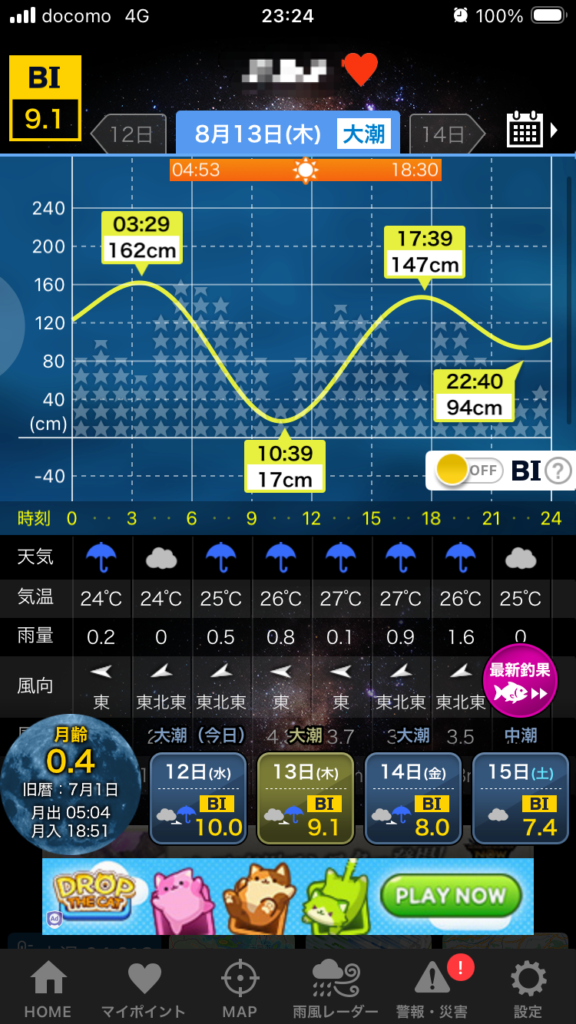
Task: Open 設定 settings tab
Action: [x=528, y=987]
